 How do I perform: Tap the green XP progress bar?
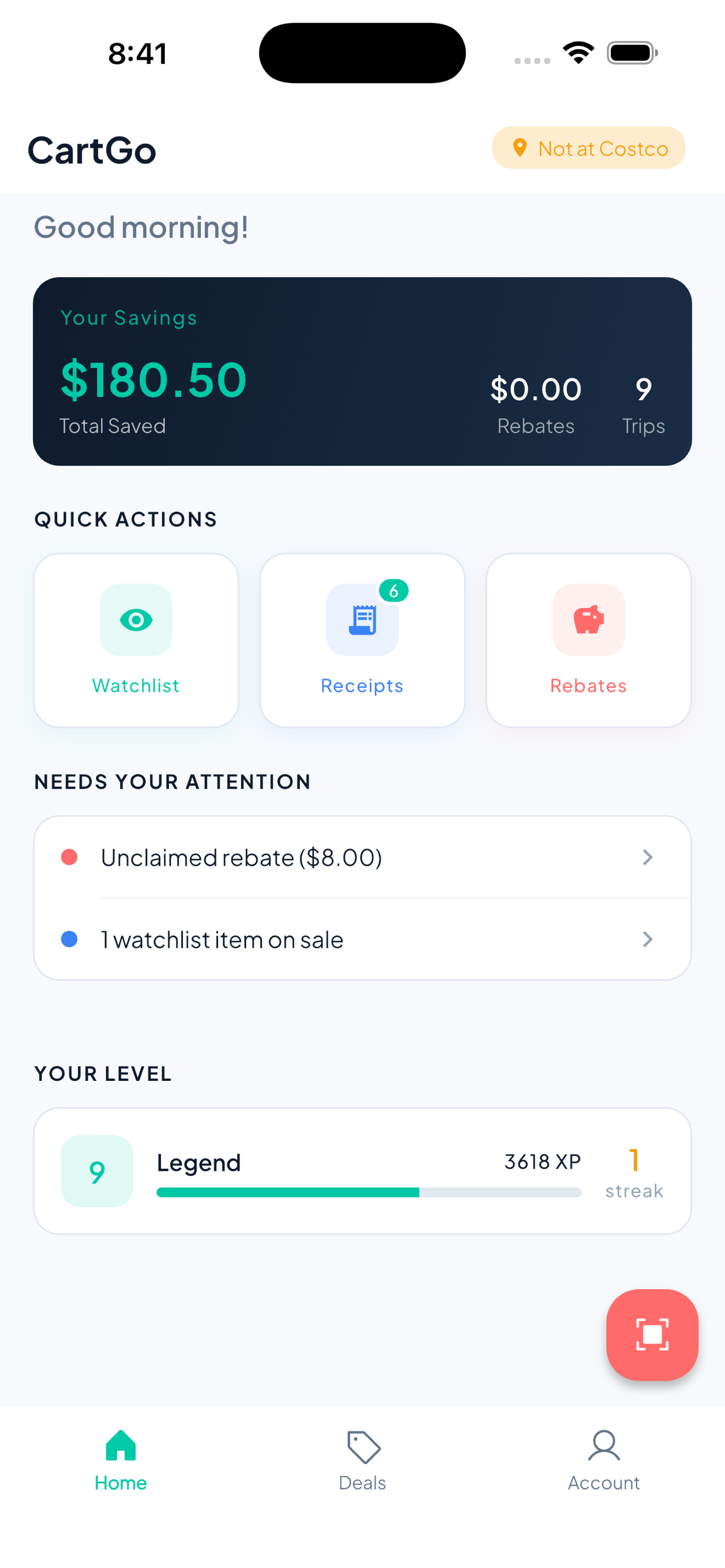pyautogui.click(x=368, y=1193)
